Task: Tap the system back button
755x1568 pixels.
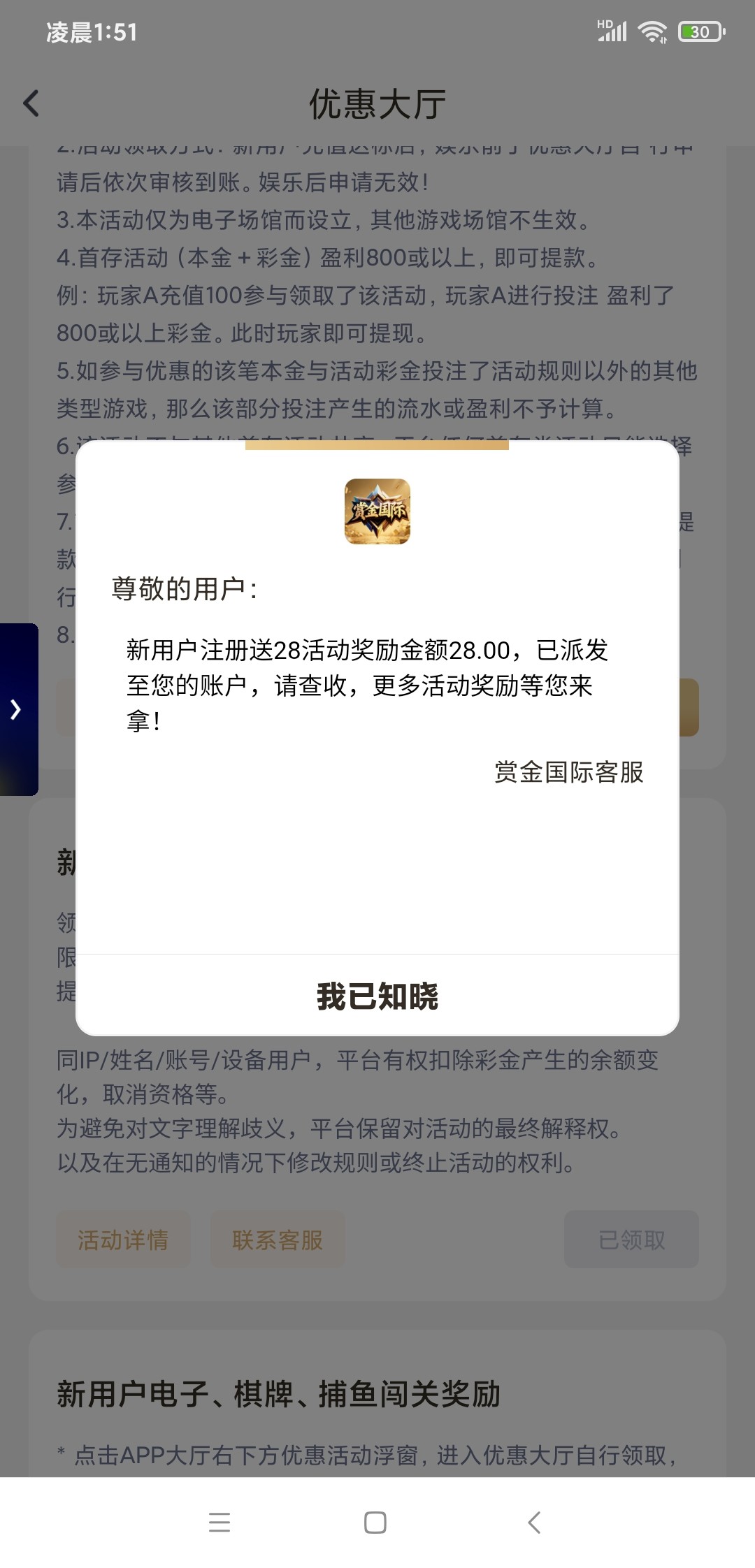Action: tap(534, 1522)
